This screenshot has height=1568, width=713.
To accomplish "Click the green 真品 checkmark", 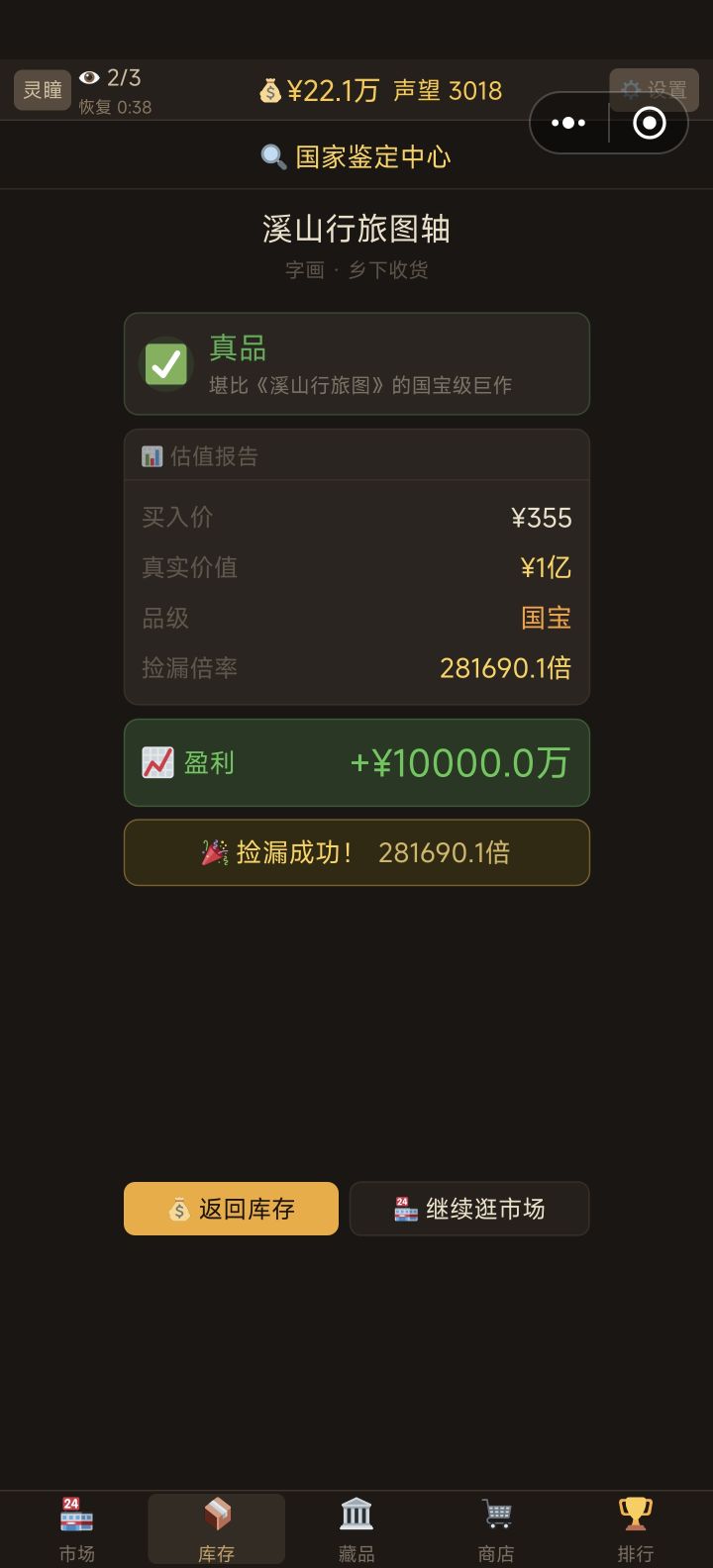I will click(165, 363).
